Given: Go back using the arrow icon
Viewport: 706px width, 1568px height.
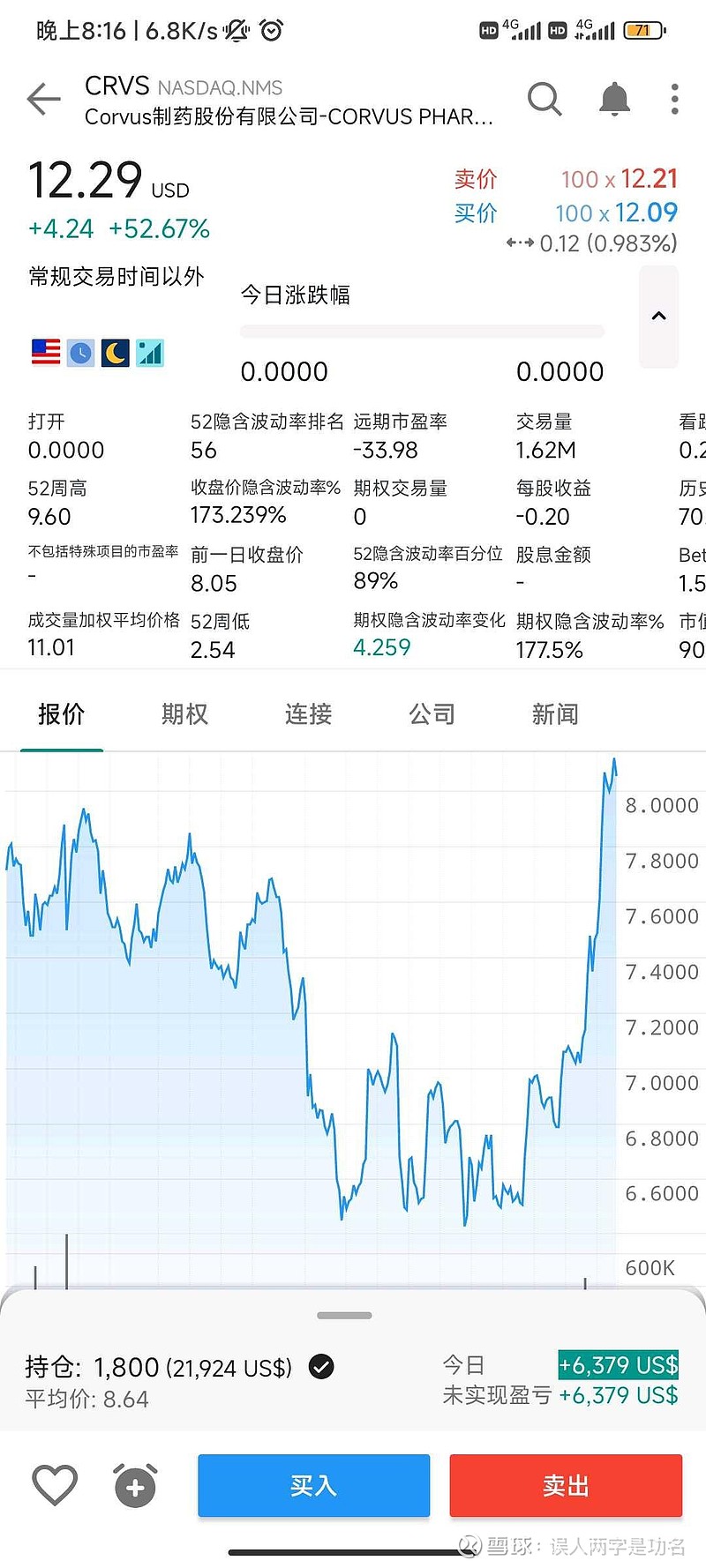Looking at the screenshot, I should click(x=43, y=99).
